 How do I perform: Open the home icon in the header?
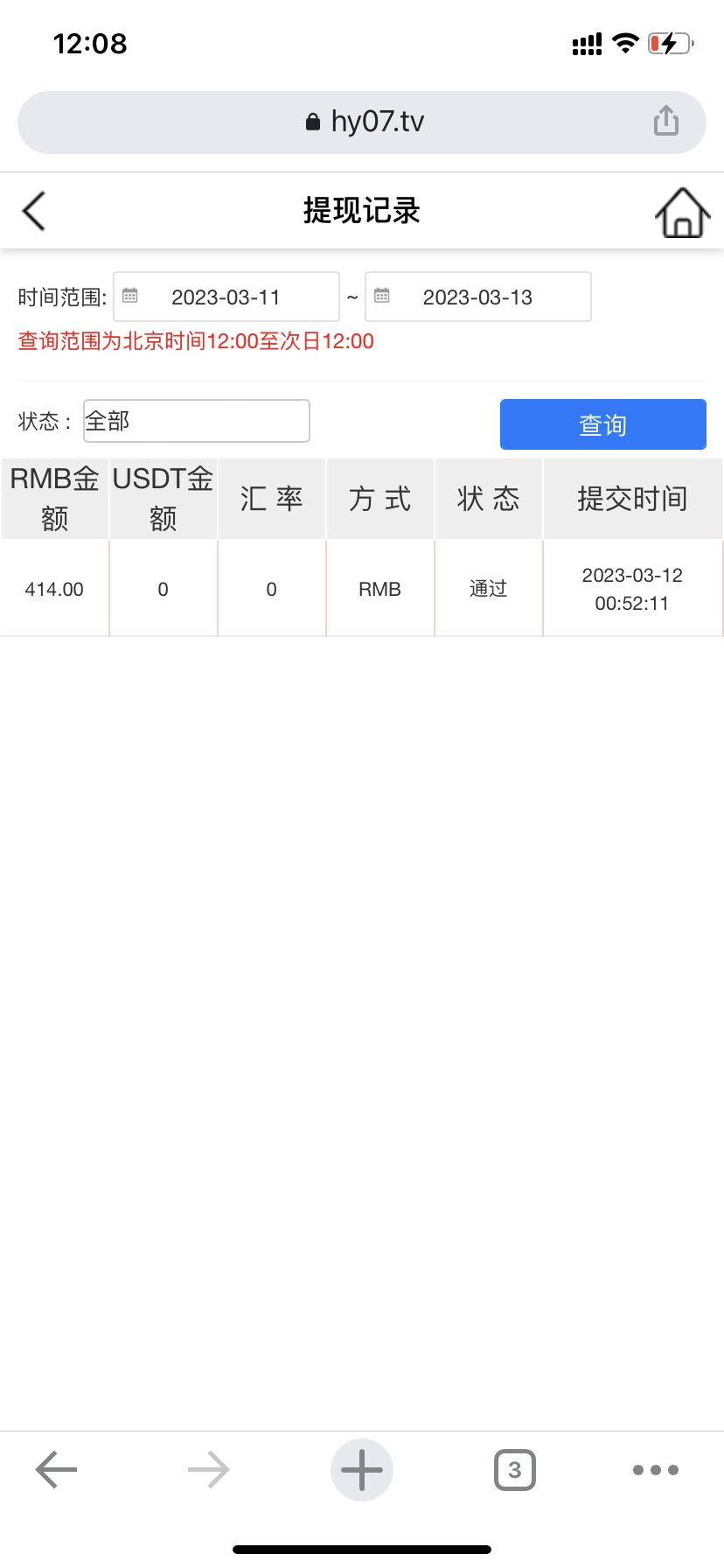[682, 213]
